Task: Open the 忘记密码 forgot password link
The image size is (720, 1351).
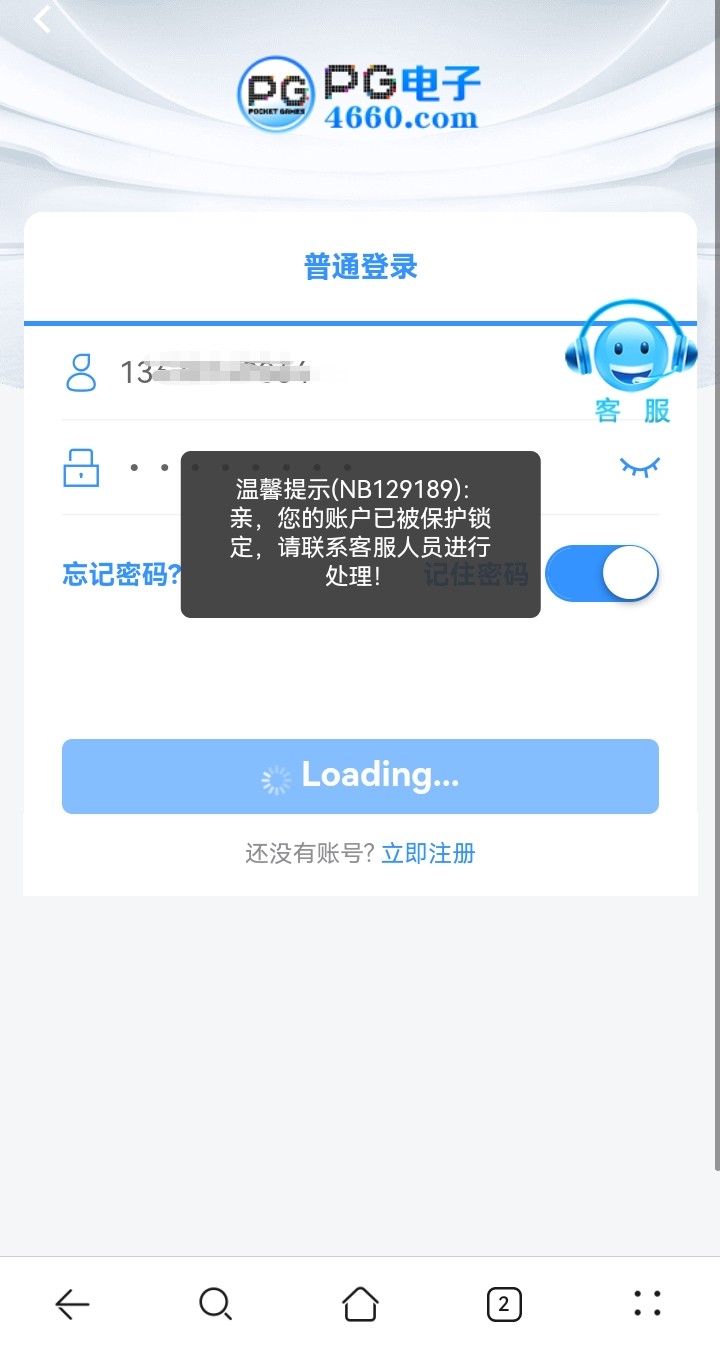Action: [x=122, y=575]
